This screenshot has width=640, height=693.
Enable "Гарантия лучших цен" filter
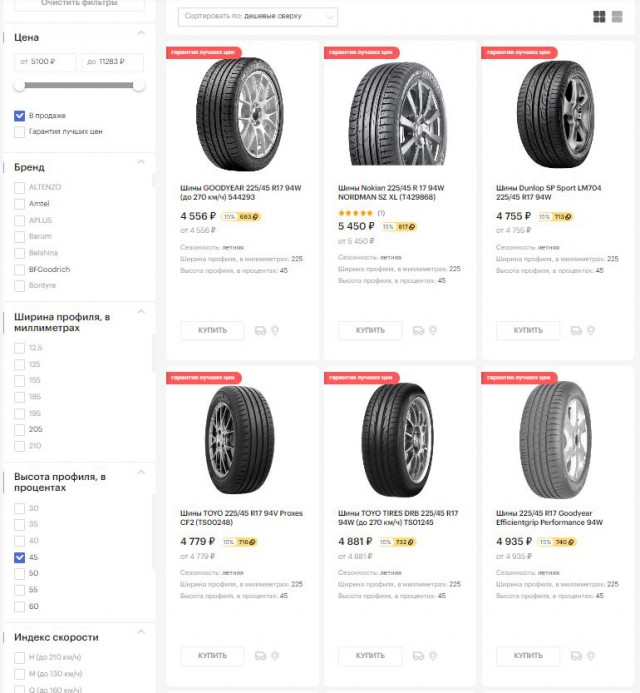pos(20,131)
